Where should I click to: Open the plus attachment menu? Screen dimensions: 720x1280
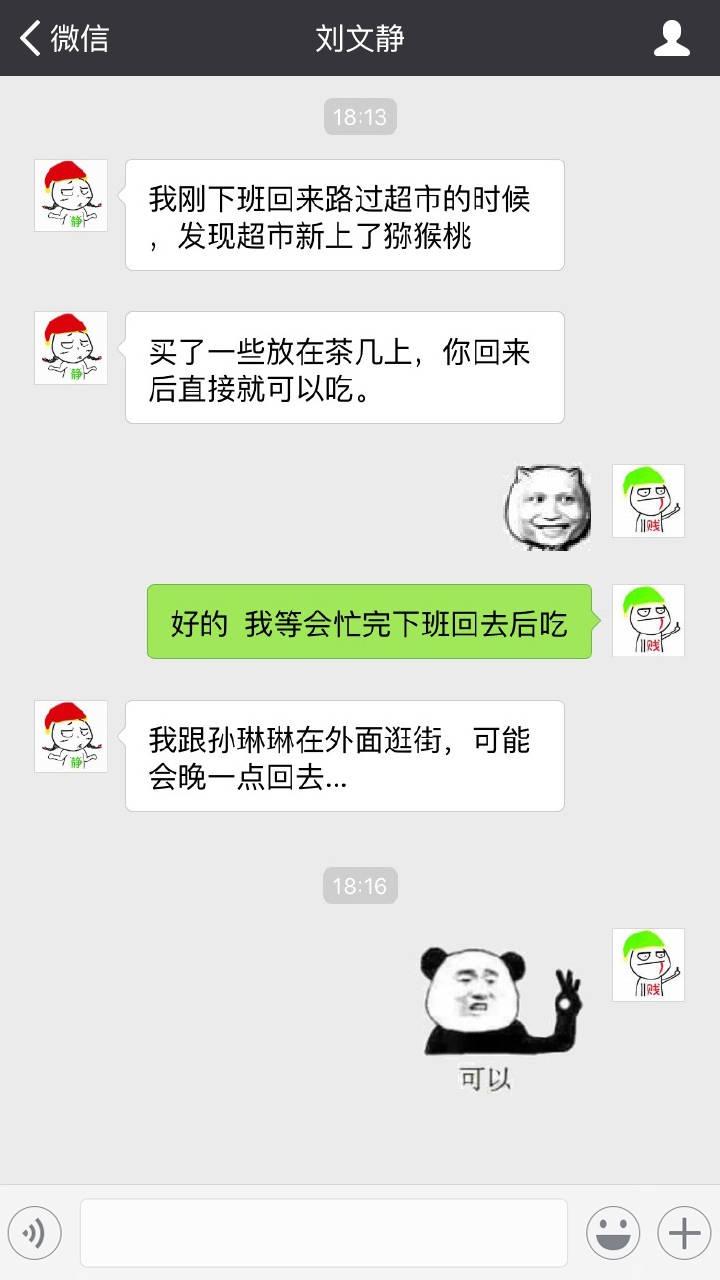684,1233
